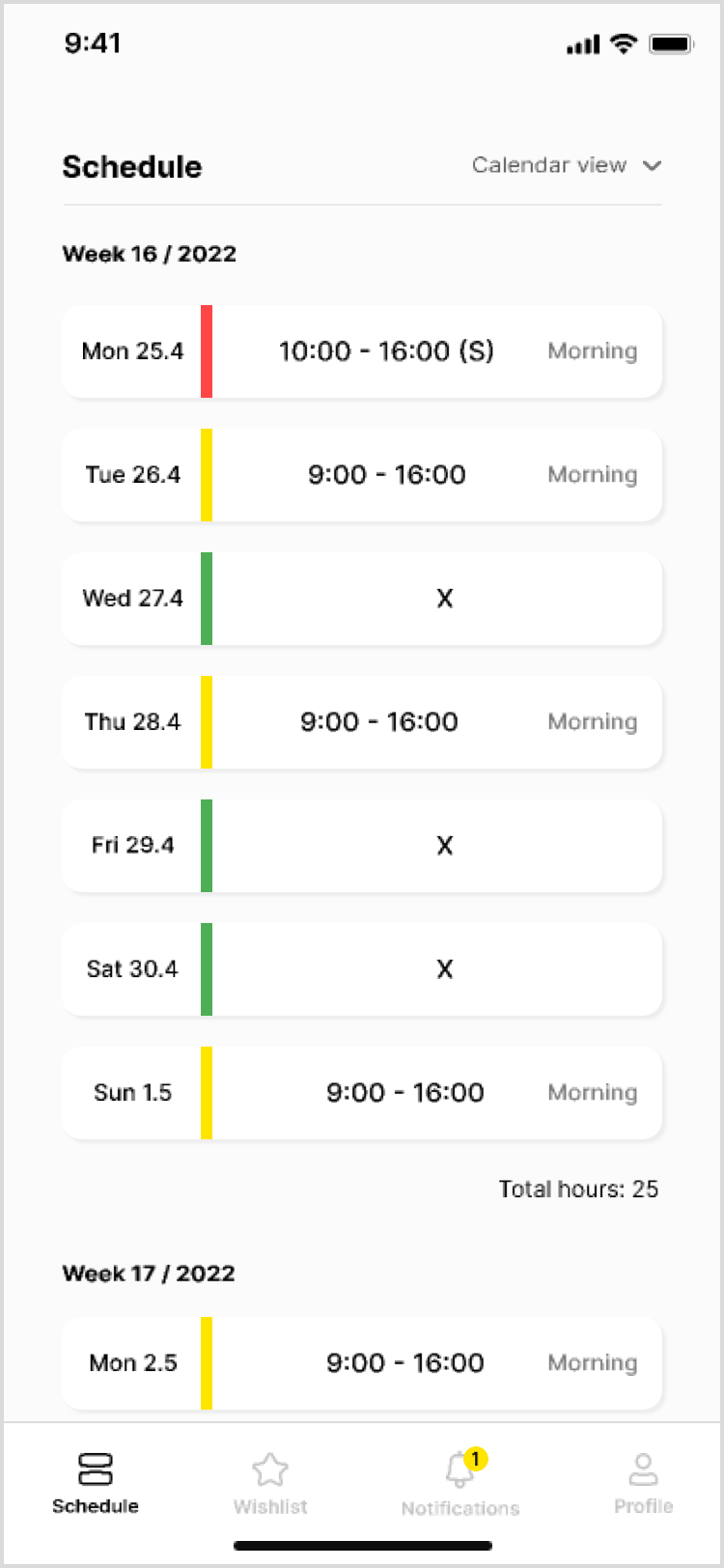Open the Fri 29.4 schedule entry

pyautogui.click(x=362, y=846)
